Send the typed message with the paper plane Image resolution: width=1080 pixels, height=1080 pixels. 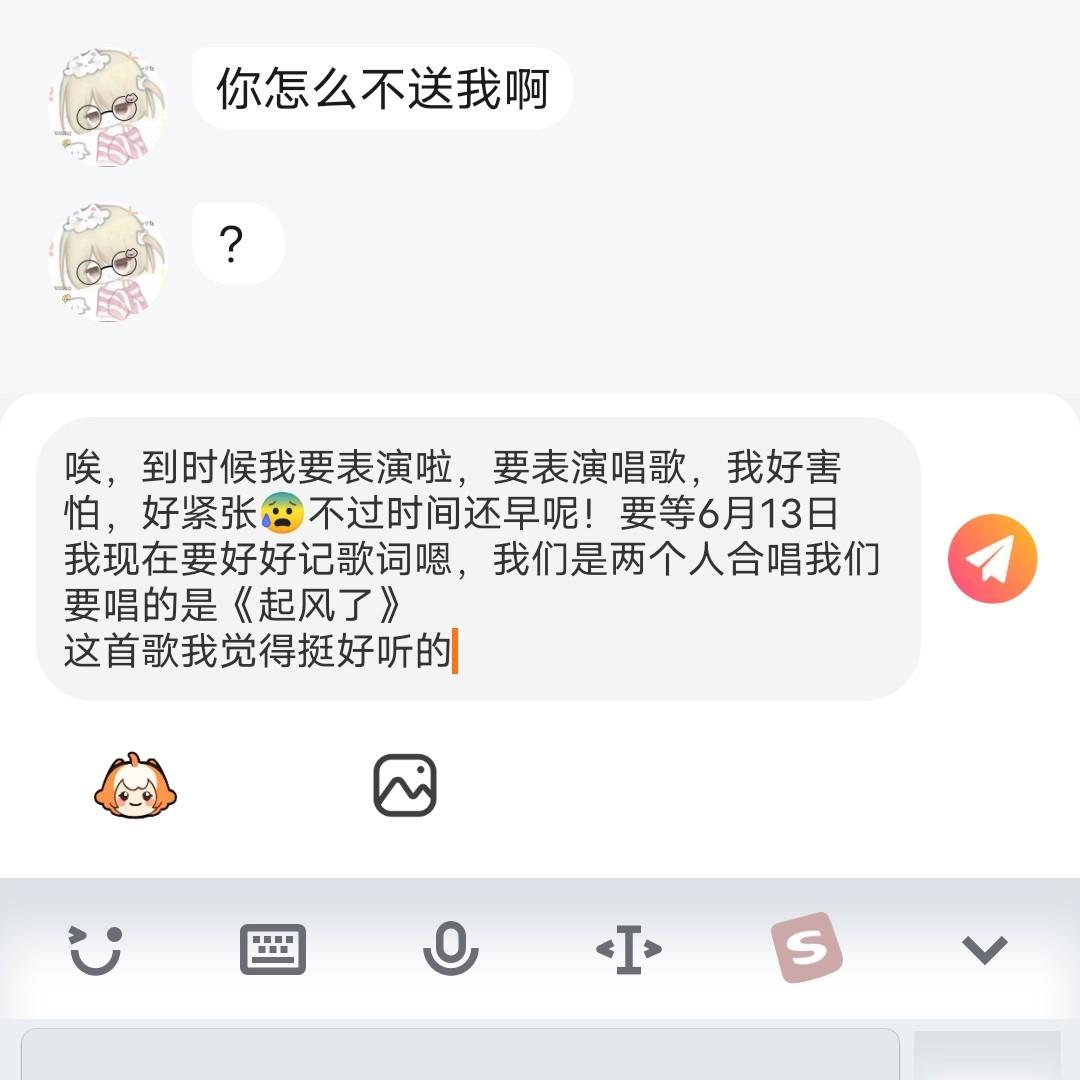(x=992, y=558)
